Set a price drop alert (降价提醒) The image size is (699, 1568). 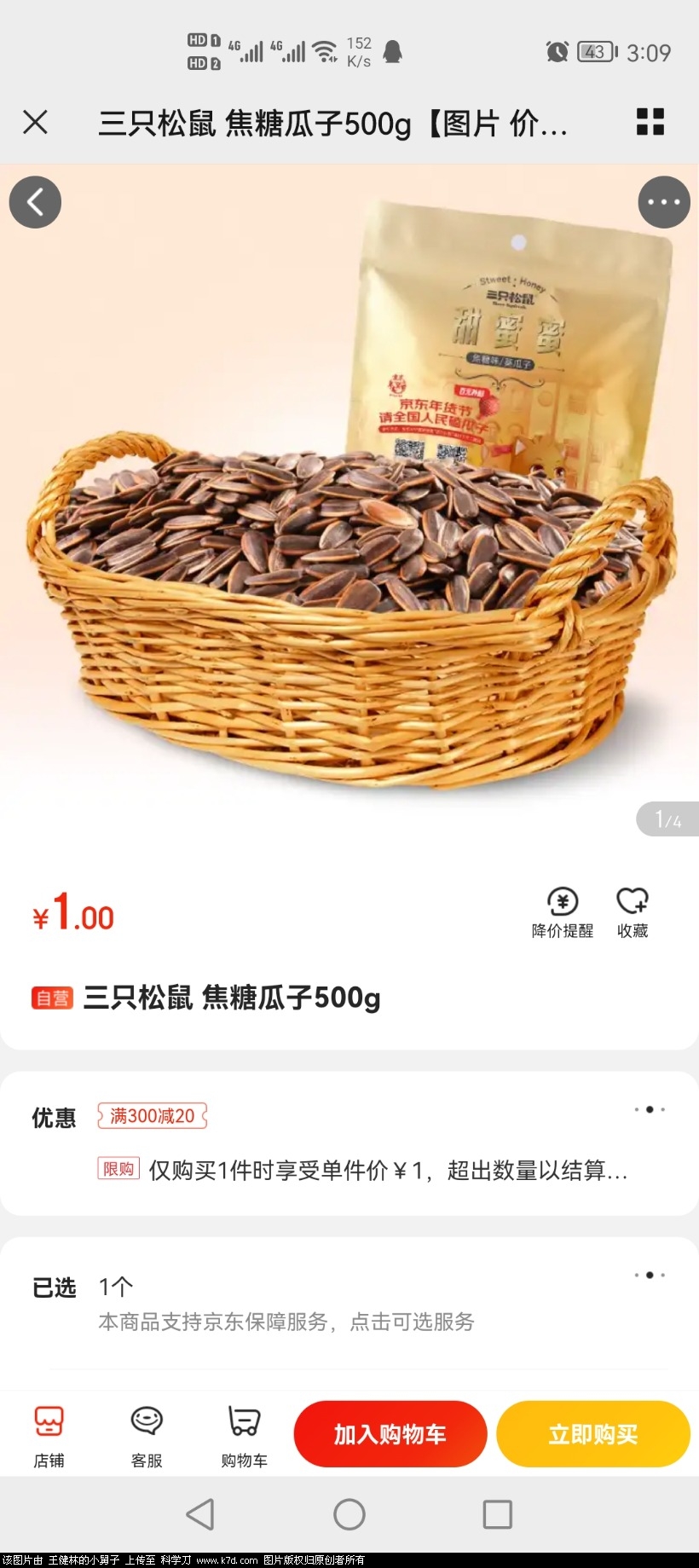click(562, 912)
